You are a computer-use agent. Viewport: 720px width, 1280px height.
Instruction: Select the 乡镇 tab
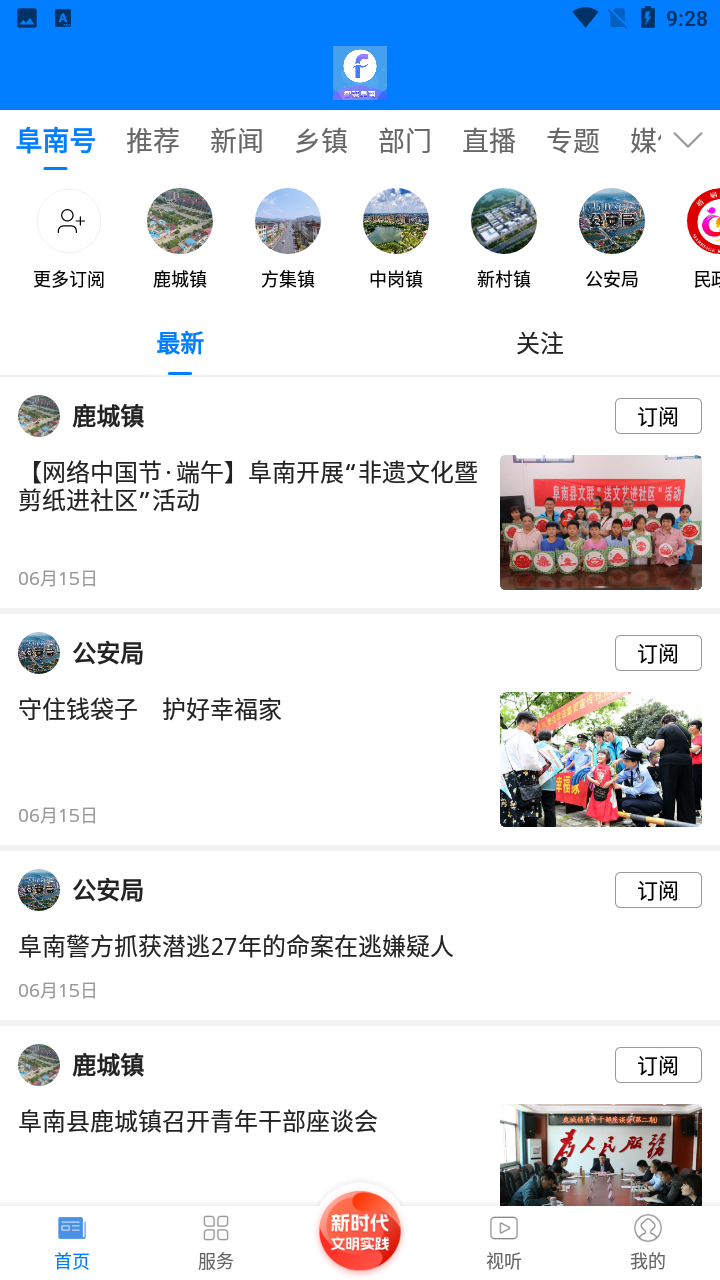(x=321, y=141)
